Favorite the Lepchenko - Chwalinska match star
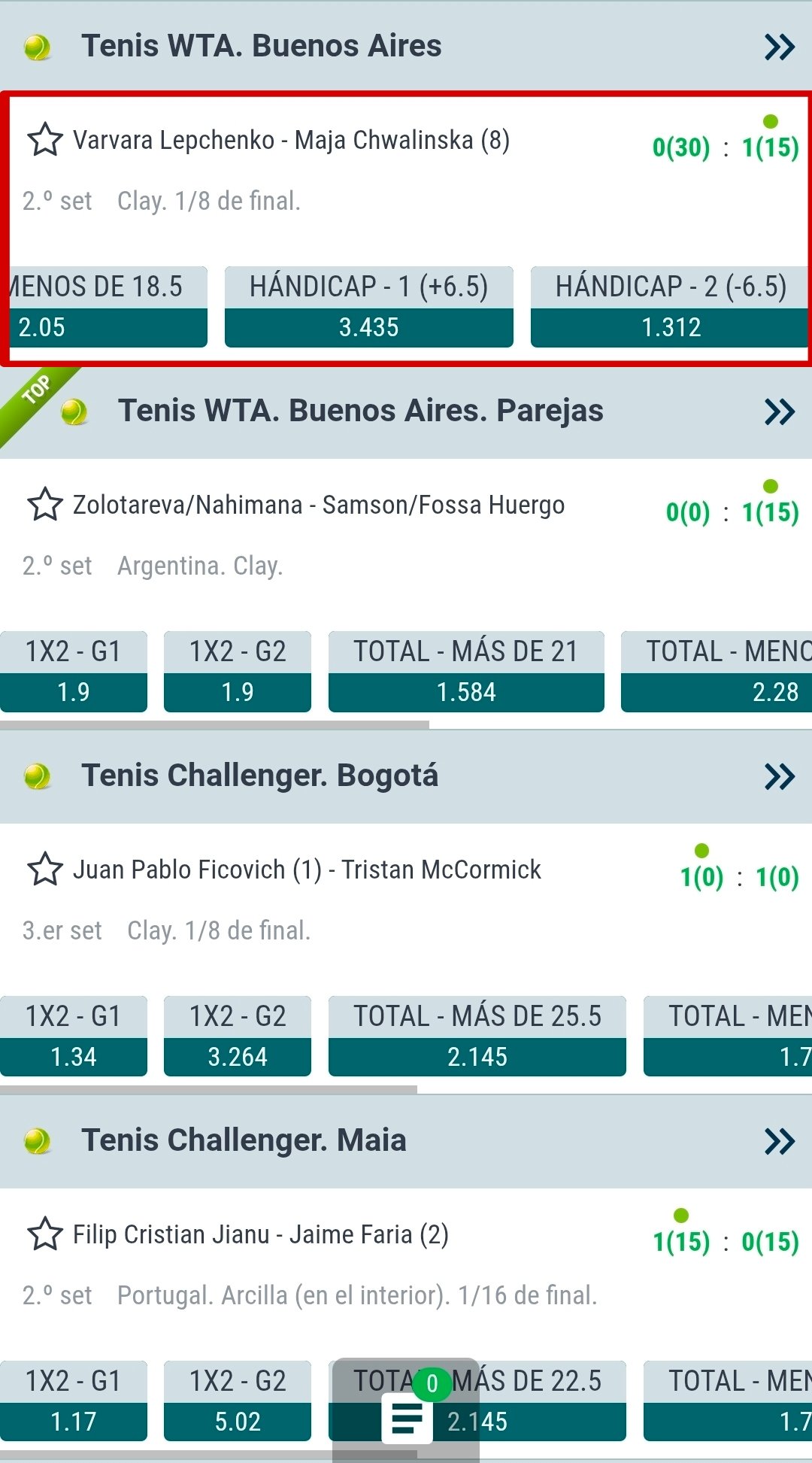 point(44,139)
